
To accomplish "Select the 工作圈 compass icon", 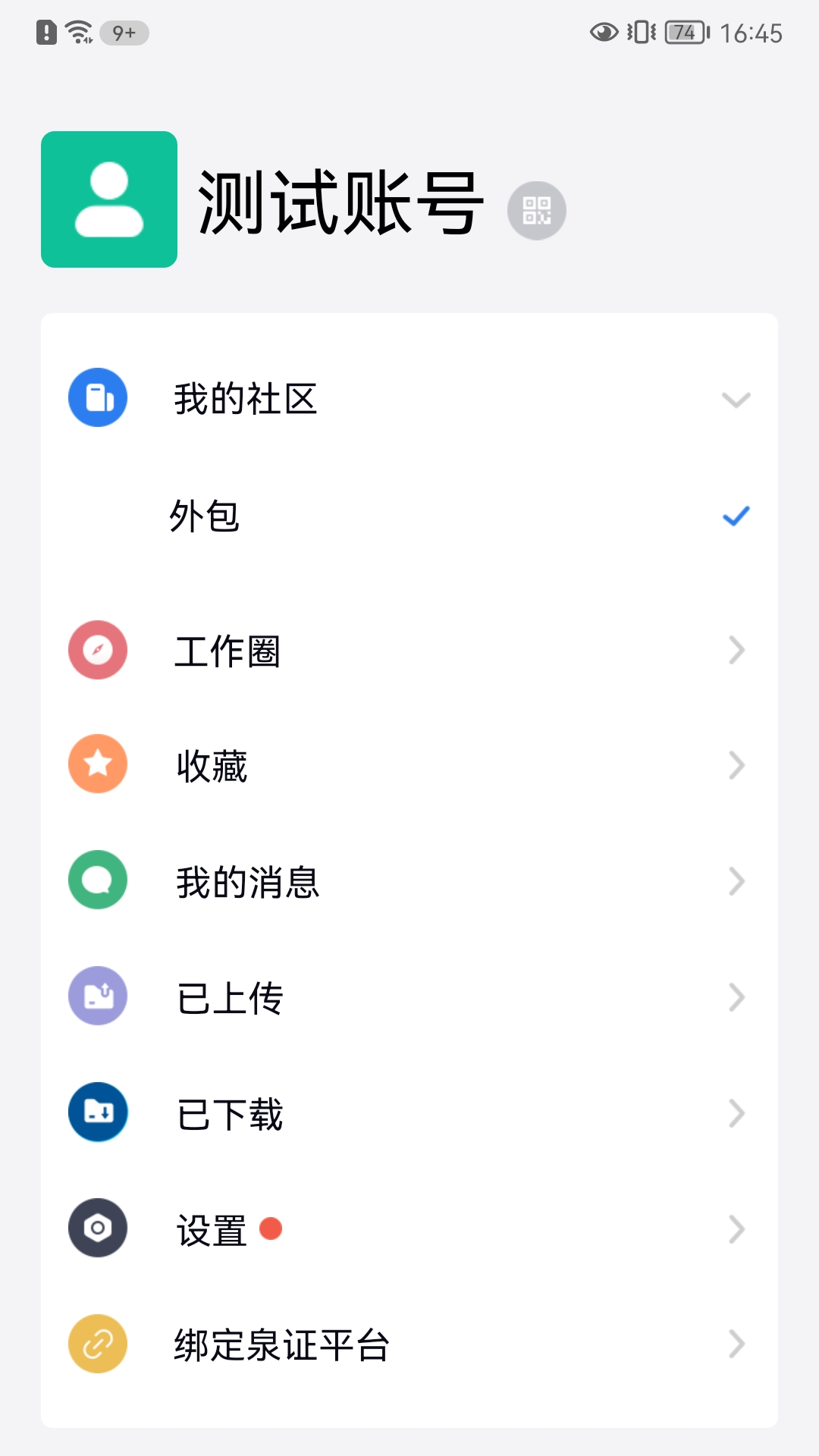I will click(x=97, y=651).
